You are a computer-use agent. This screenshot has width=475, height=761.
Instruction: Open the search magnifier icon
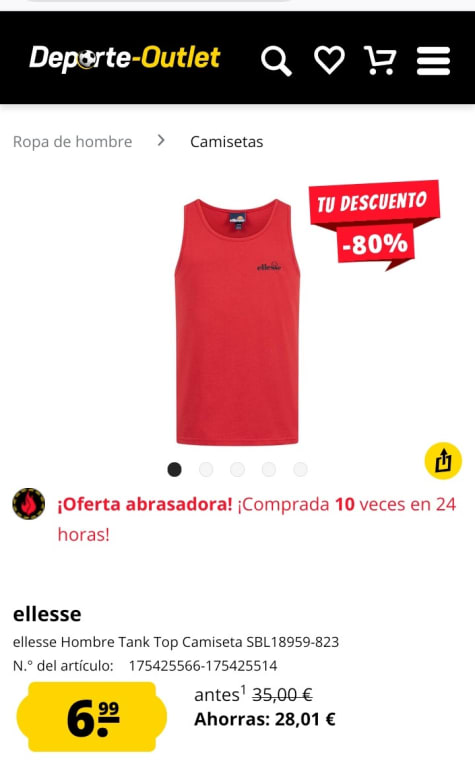pos(276,61)
